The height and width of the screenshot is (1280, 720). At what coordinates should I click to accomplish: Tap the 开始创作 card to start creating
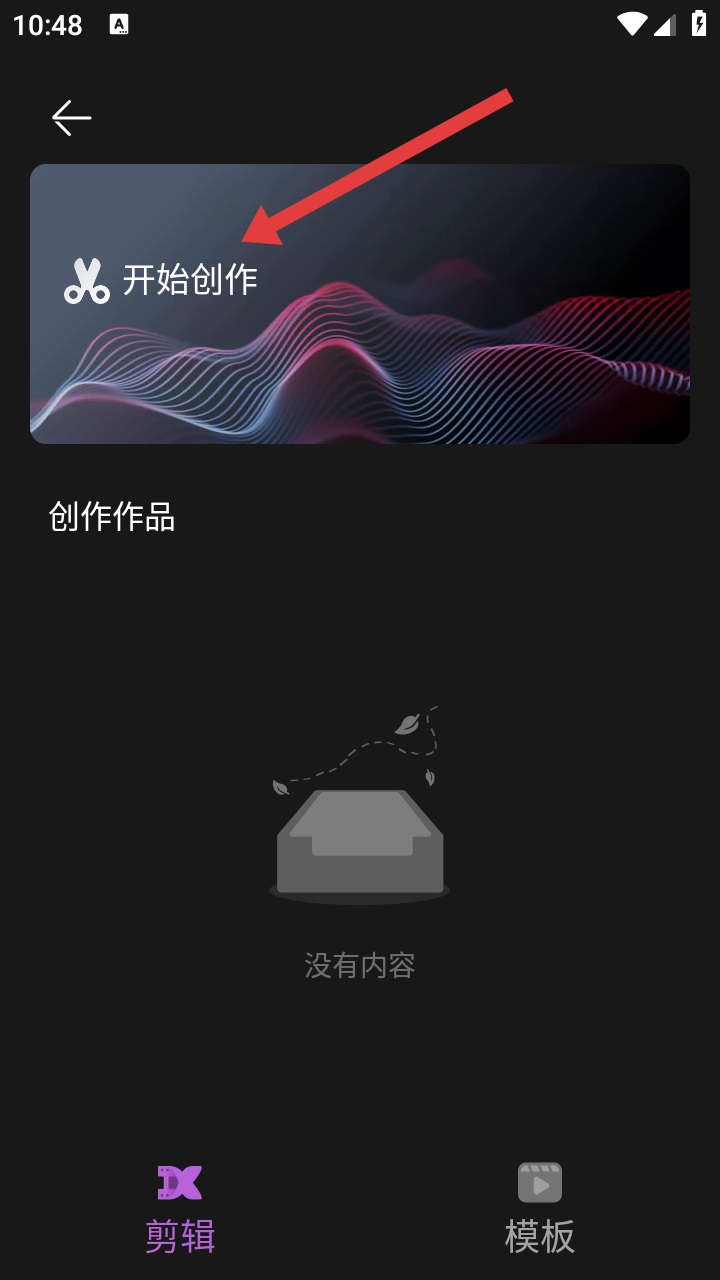click(x=360, y=304)
